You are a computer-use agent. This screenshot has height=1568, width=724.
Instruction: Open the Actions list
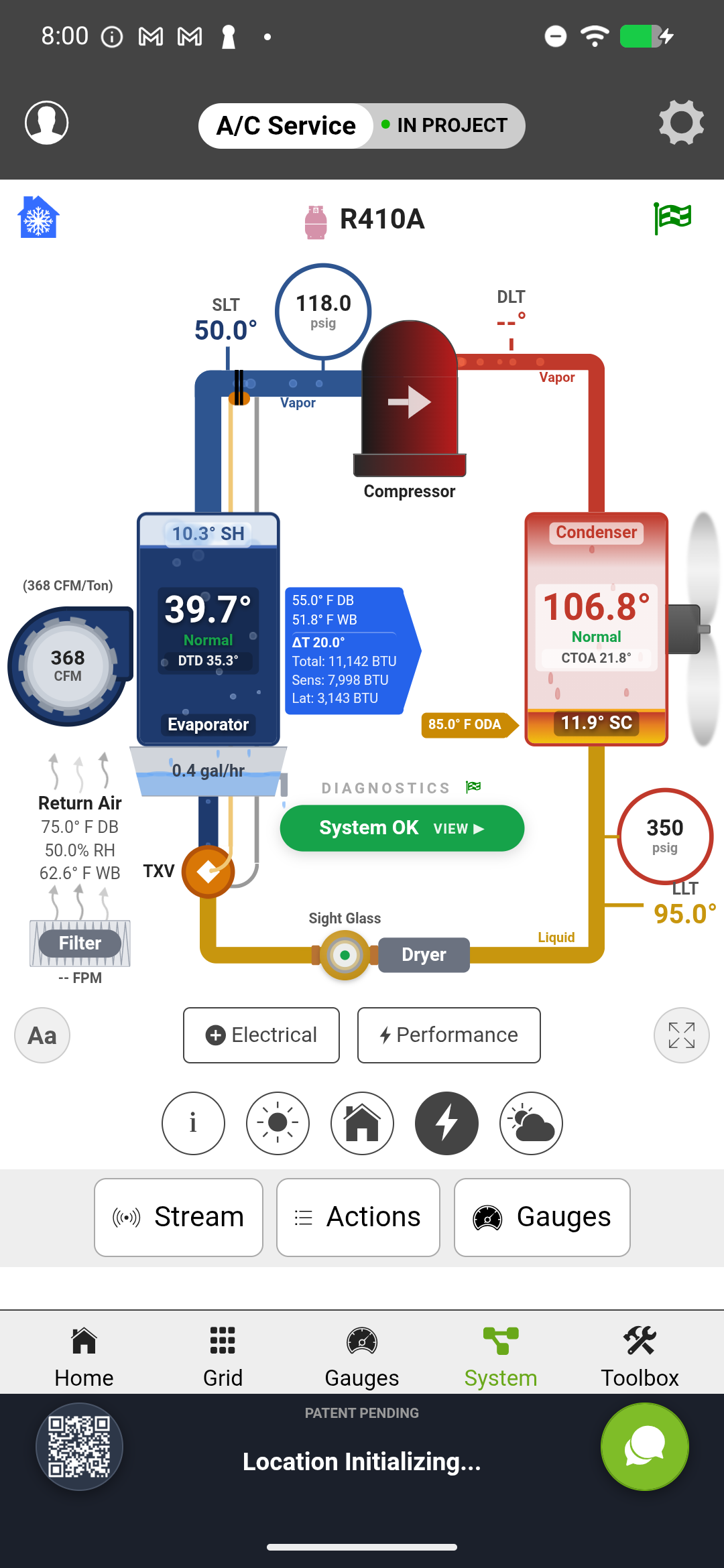coord(358,1217)
